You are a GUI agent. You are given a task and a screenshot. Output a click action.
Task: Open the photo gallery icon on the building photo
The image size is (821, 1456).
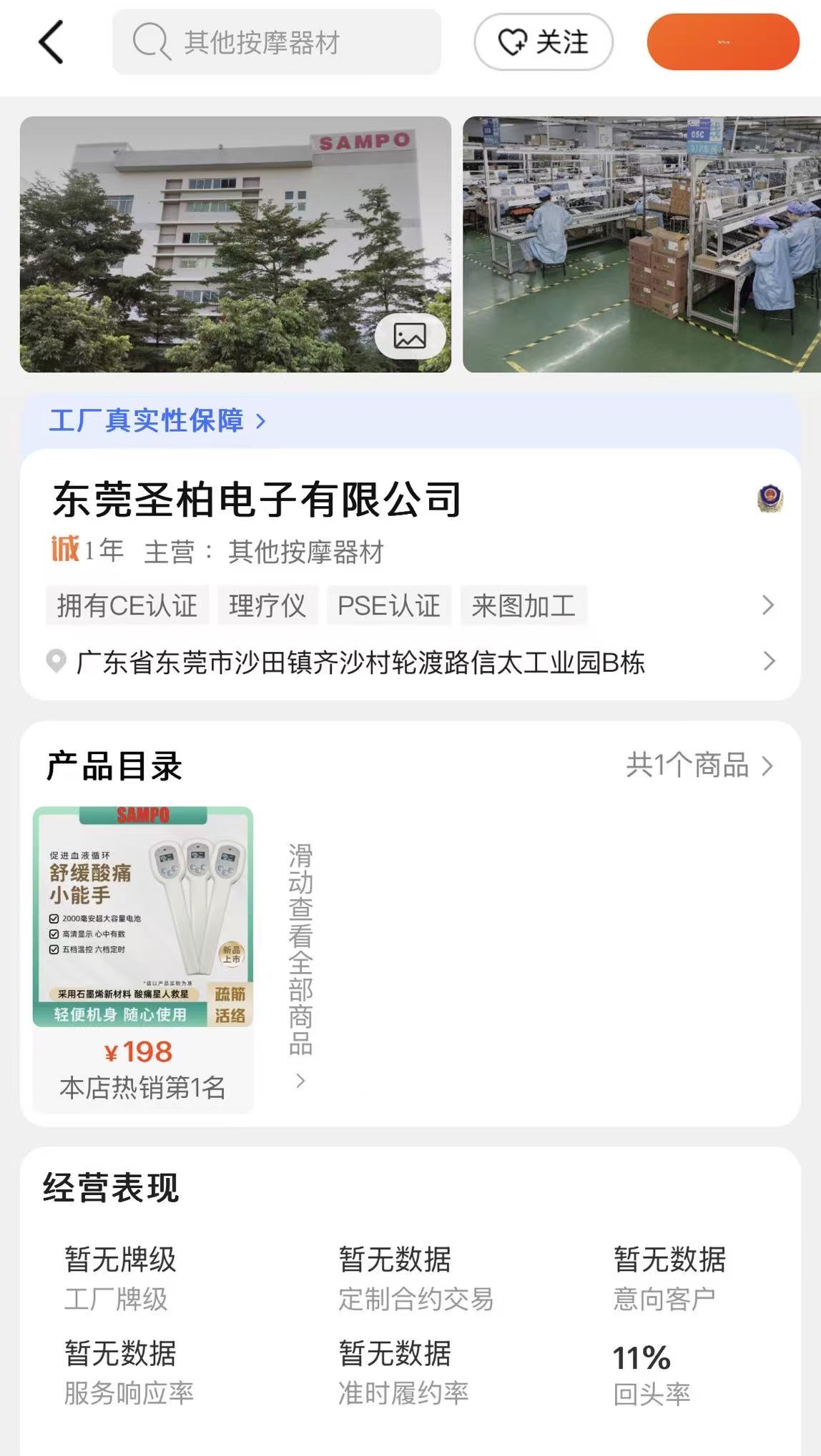410,336
